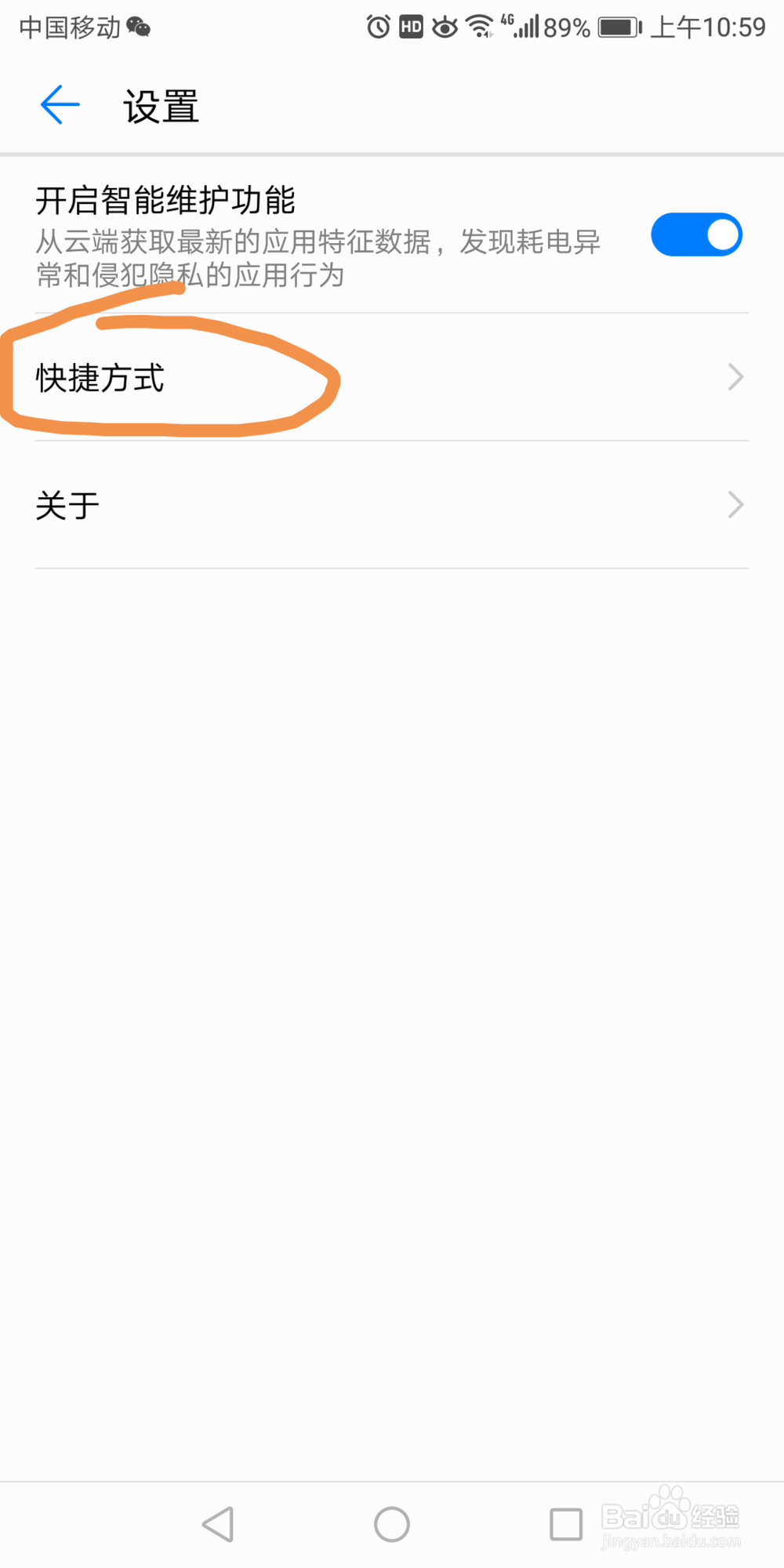The height and width of the screenshot is (1568, 784).
Task: Click the eye comfort mode icon
Action: pyautogui.click(x=444, y=26)
